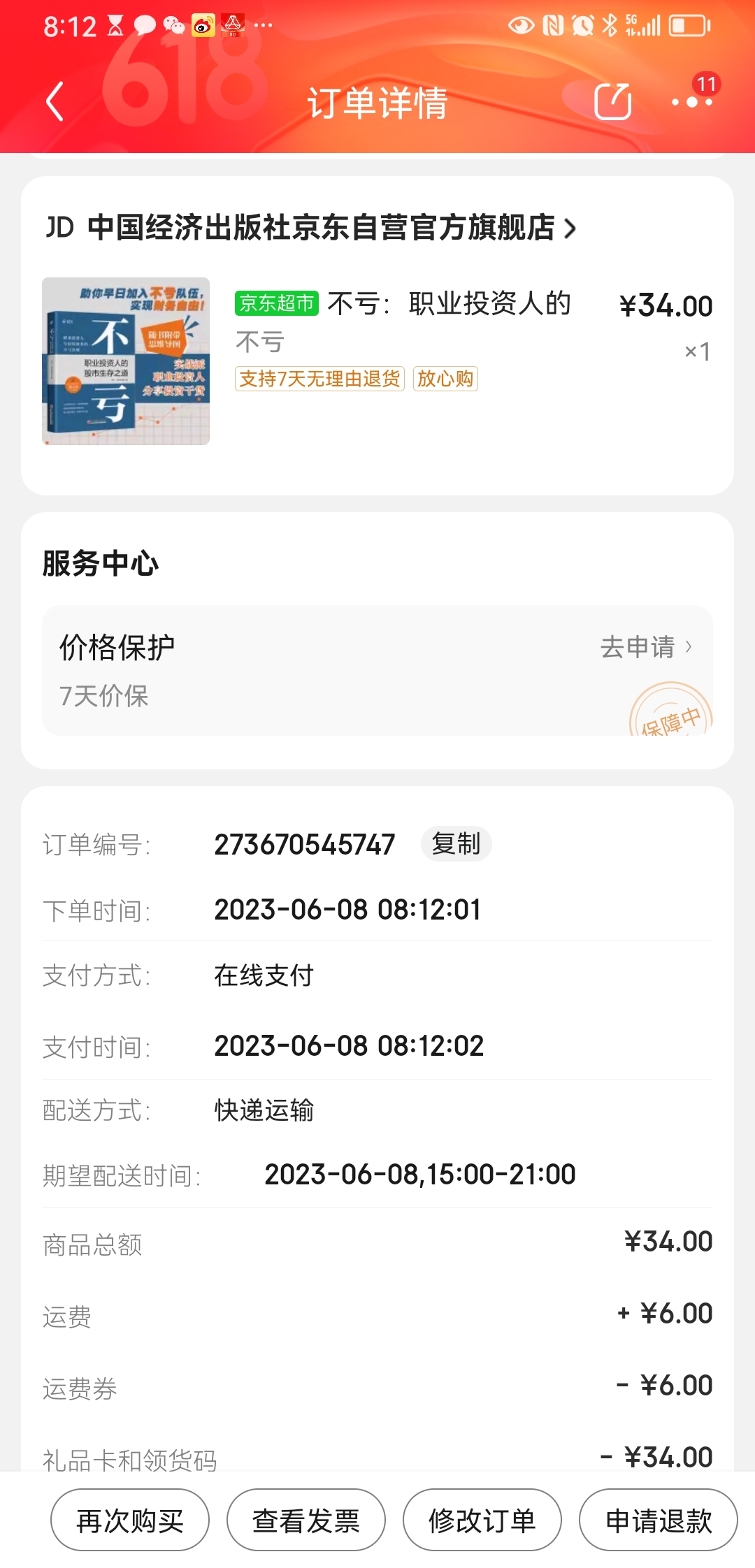Tap 去申请 for 价格保护
This screenshot has height=1568, width=755.
[x=646, y=647]
